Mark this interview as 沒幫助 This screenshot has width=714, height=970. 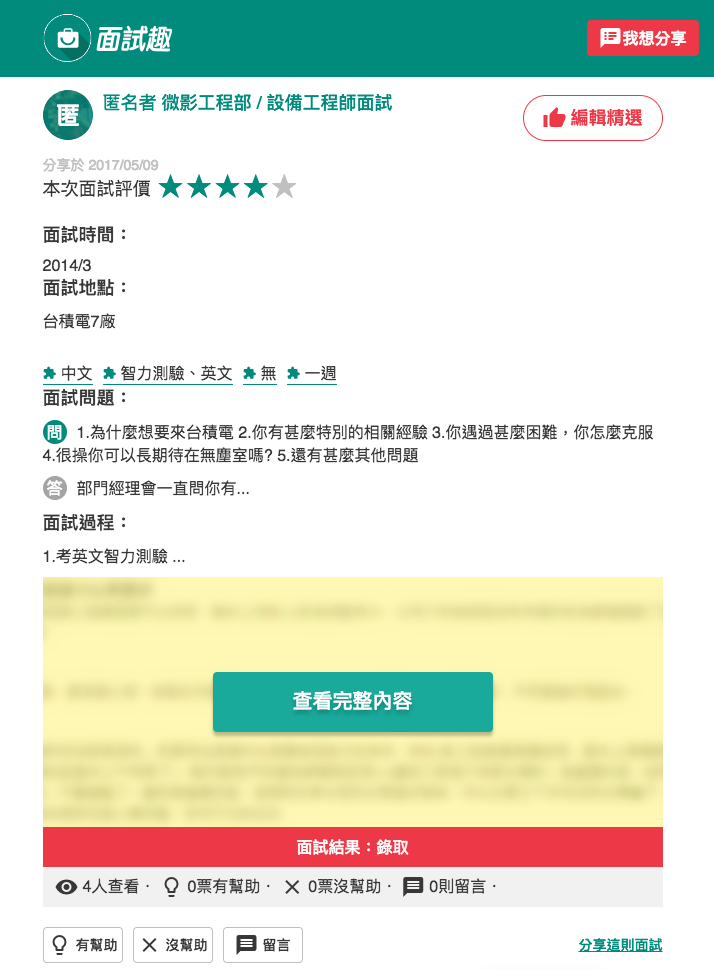tap(173, 945)
